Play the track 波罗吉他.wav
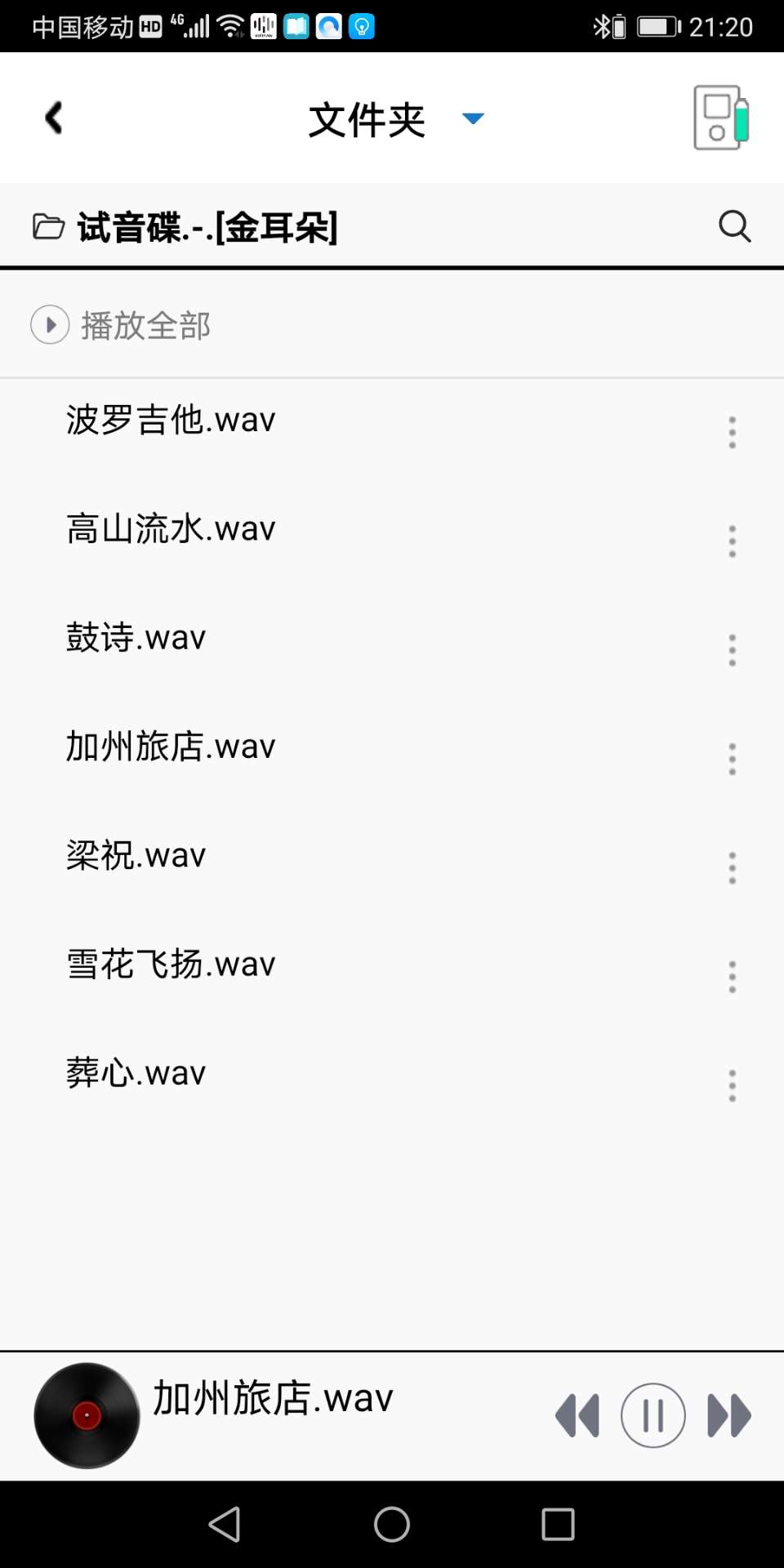 pyautogui.click(x=171, y=421)
